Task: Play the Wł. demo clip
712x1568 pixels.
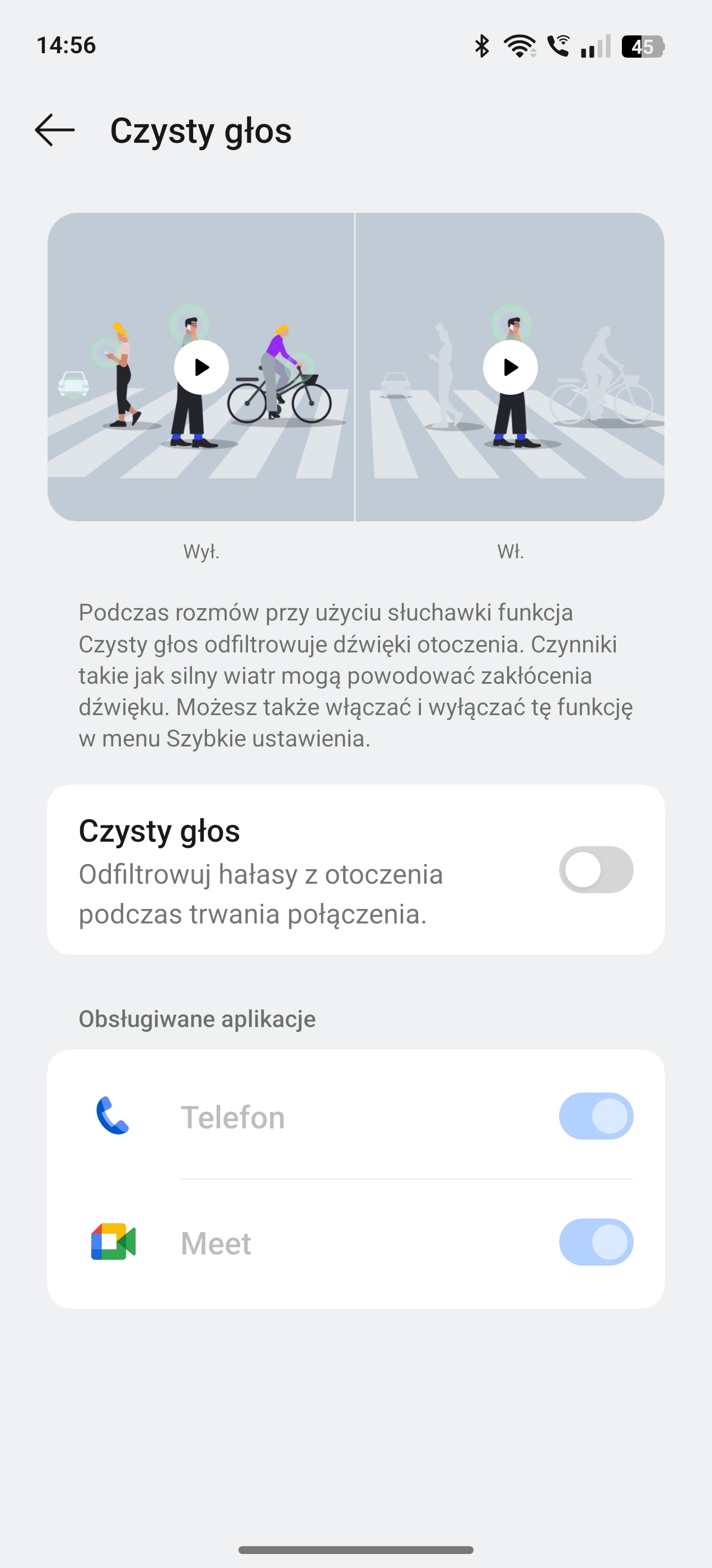Action: pyautogui.click(x=510, y=367)
